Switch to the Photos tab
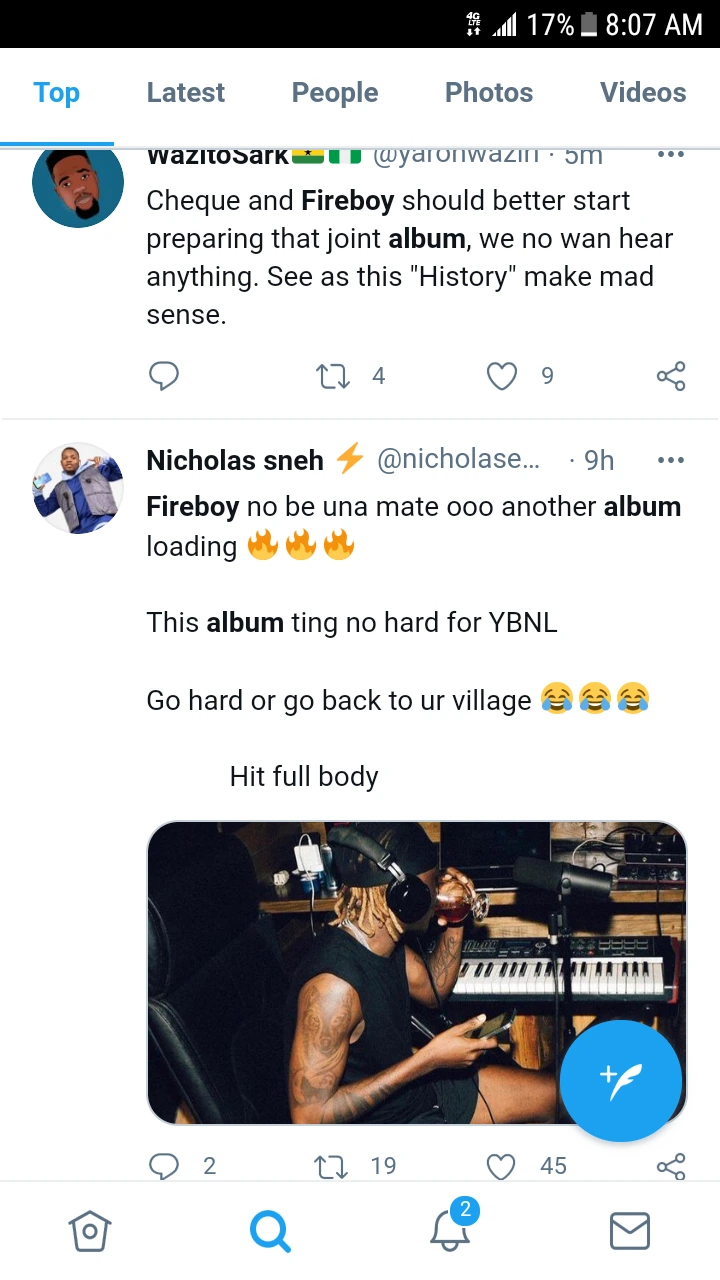Screen dimensions: 720x1280 tap(489, 93)
